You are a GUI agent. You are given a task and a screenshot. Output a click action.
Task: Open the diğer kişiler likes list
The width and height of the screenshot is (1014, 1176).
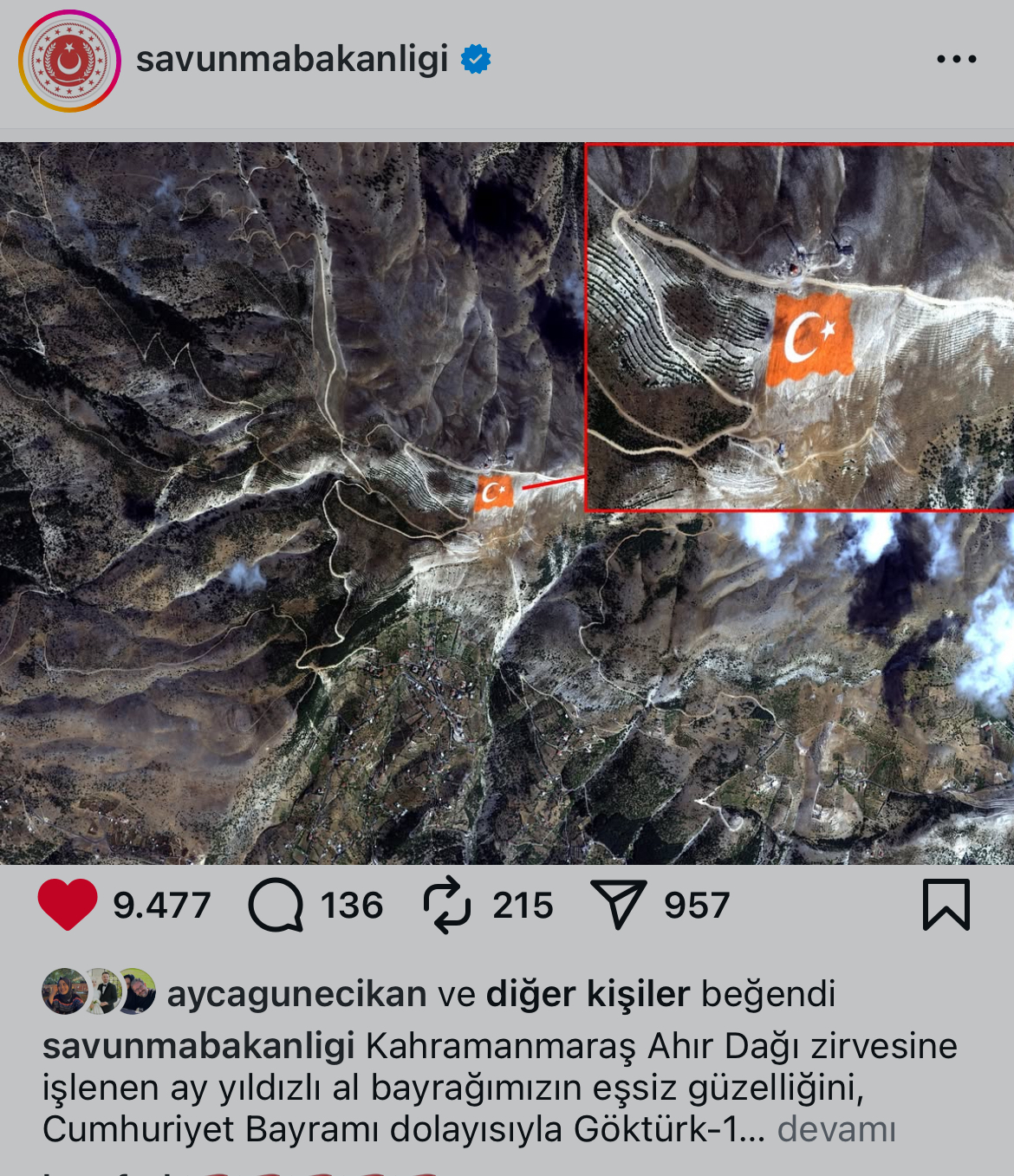tap(588, 994)
